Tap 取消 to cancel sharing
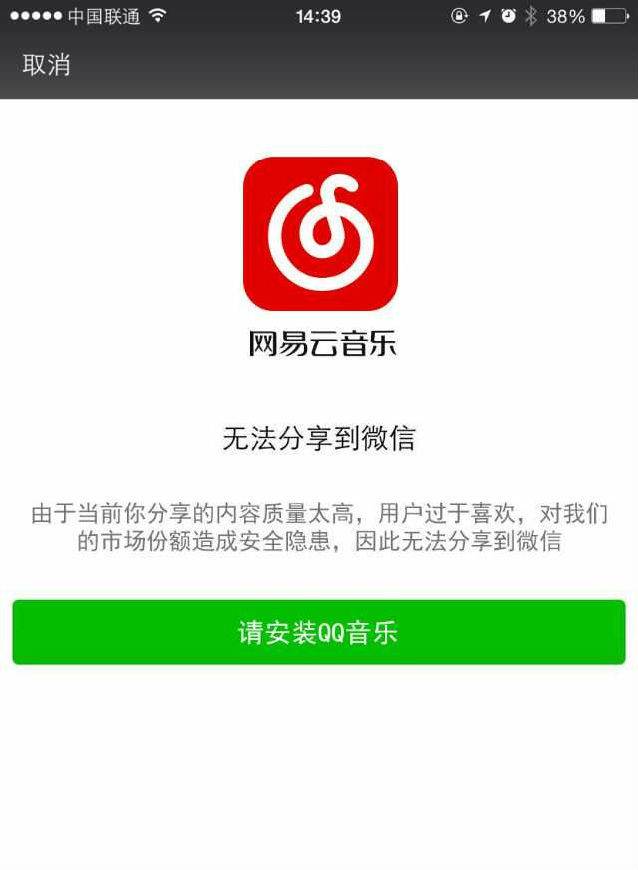Viewport: 638px width, 870px height. point(47,65)
